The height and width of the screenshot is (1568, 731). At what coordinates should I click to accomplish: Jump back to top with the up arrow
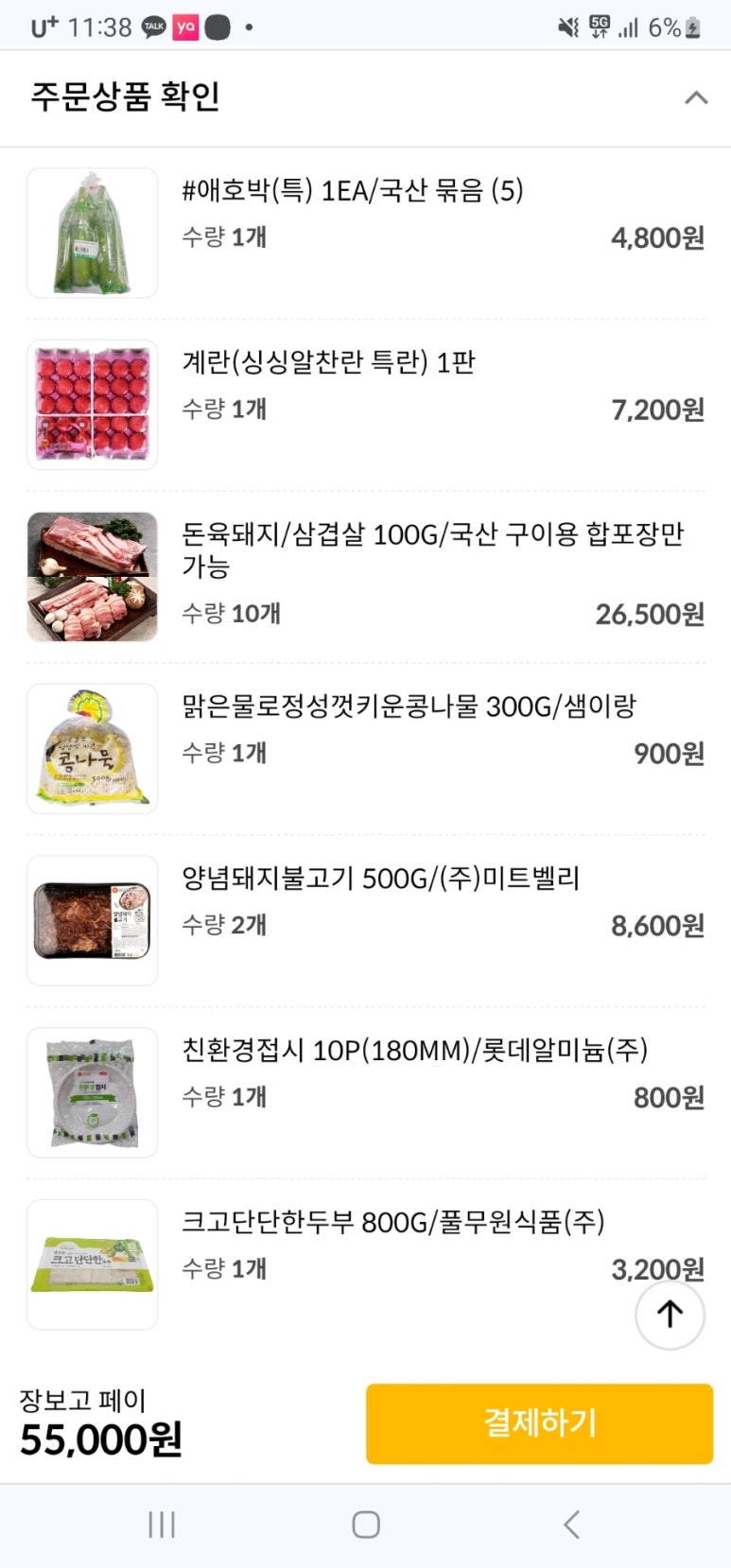[670, 1314]
